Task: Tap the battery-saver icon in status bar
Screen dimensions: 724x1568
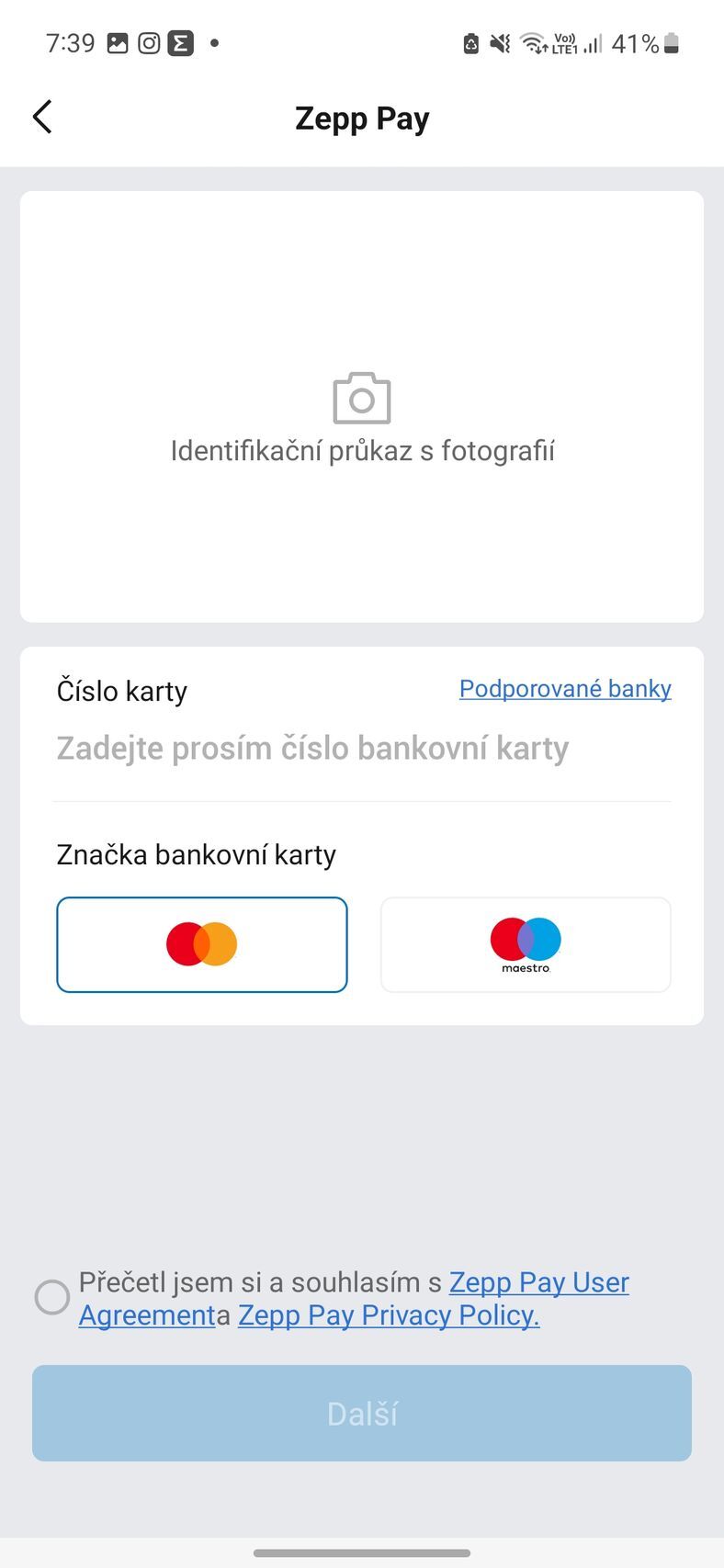Action: 471,42
